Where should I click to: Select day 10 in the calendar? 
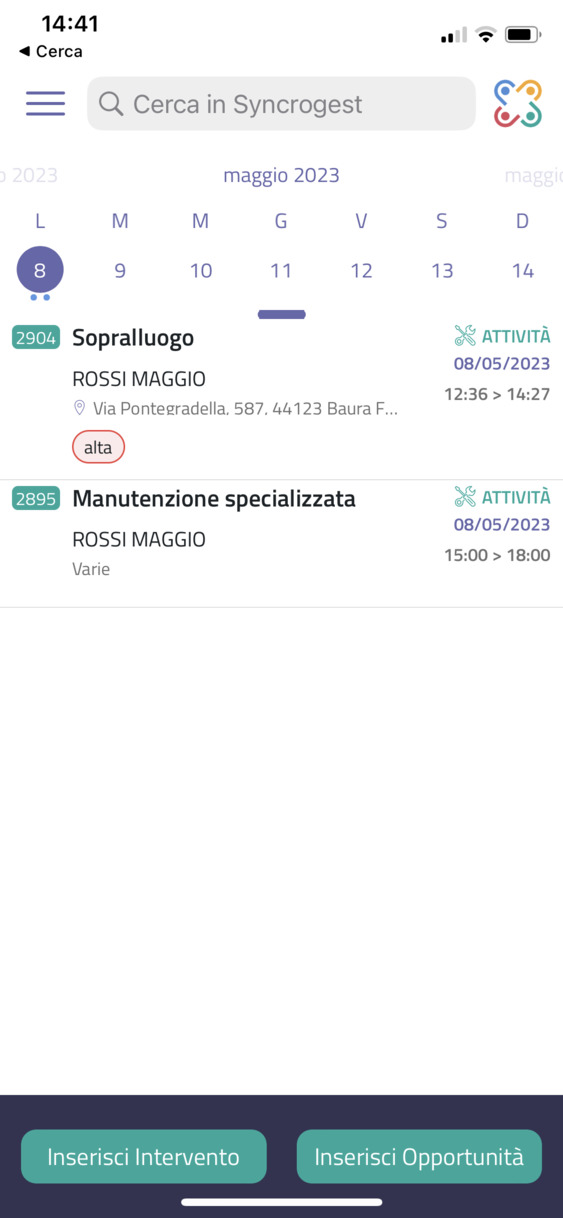201,270
